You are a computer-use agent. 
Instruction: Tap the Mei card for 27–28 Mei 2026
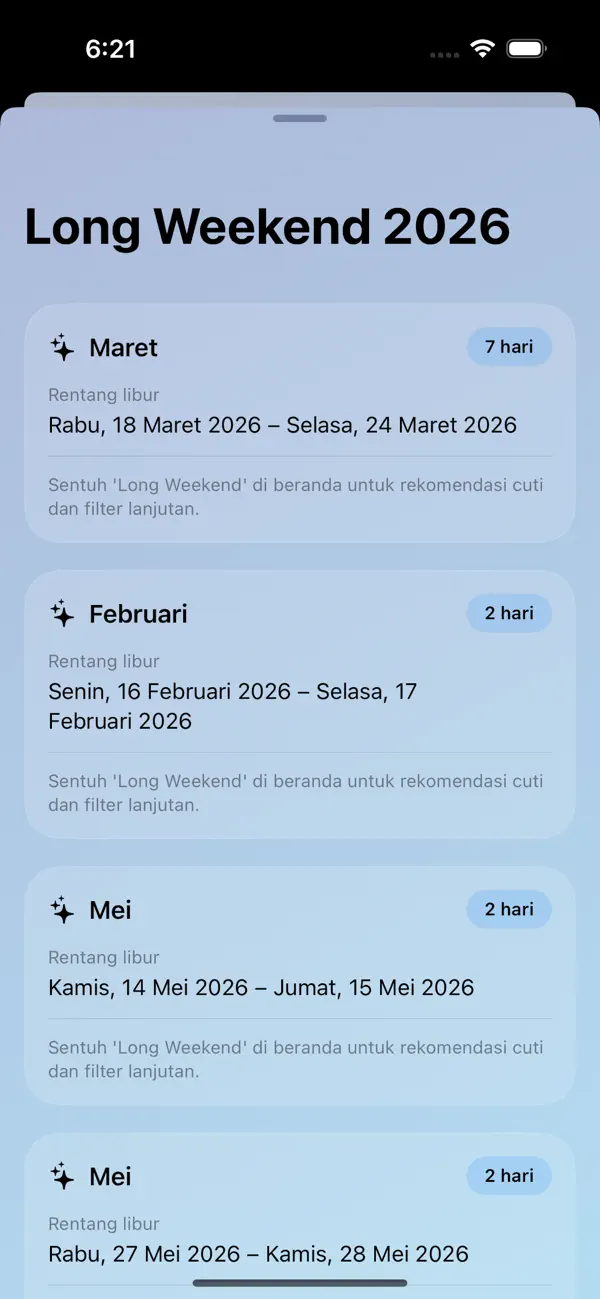pyautogui.click(x=300, y=1215)
